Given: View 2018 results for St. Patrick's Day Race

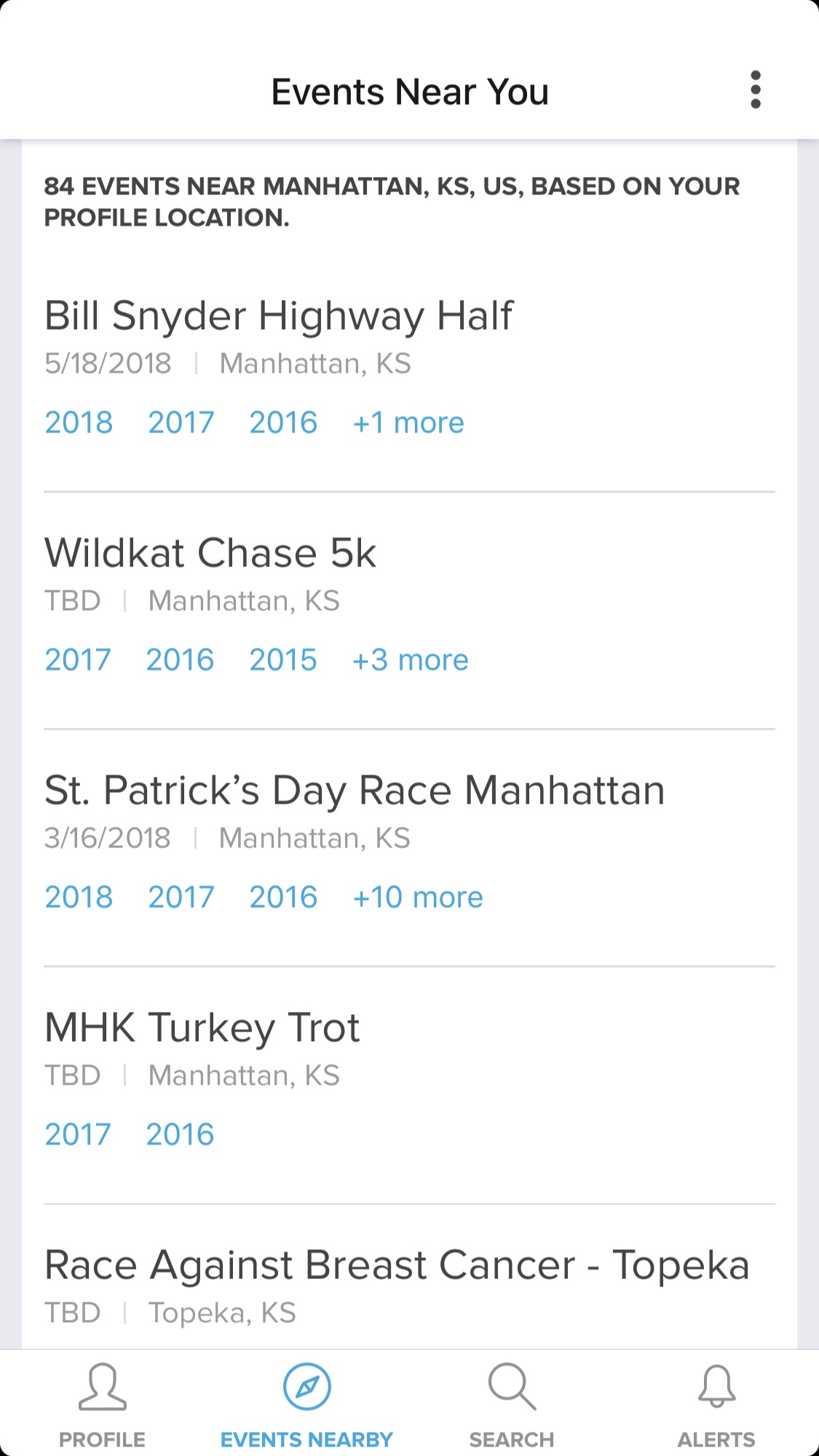Looking at the screenshot, I should [x=79, y=898].
